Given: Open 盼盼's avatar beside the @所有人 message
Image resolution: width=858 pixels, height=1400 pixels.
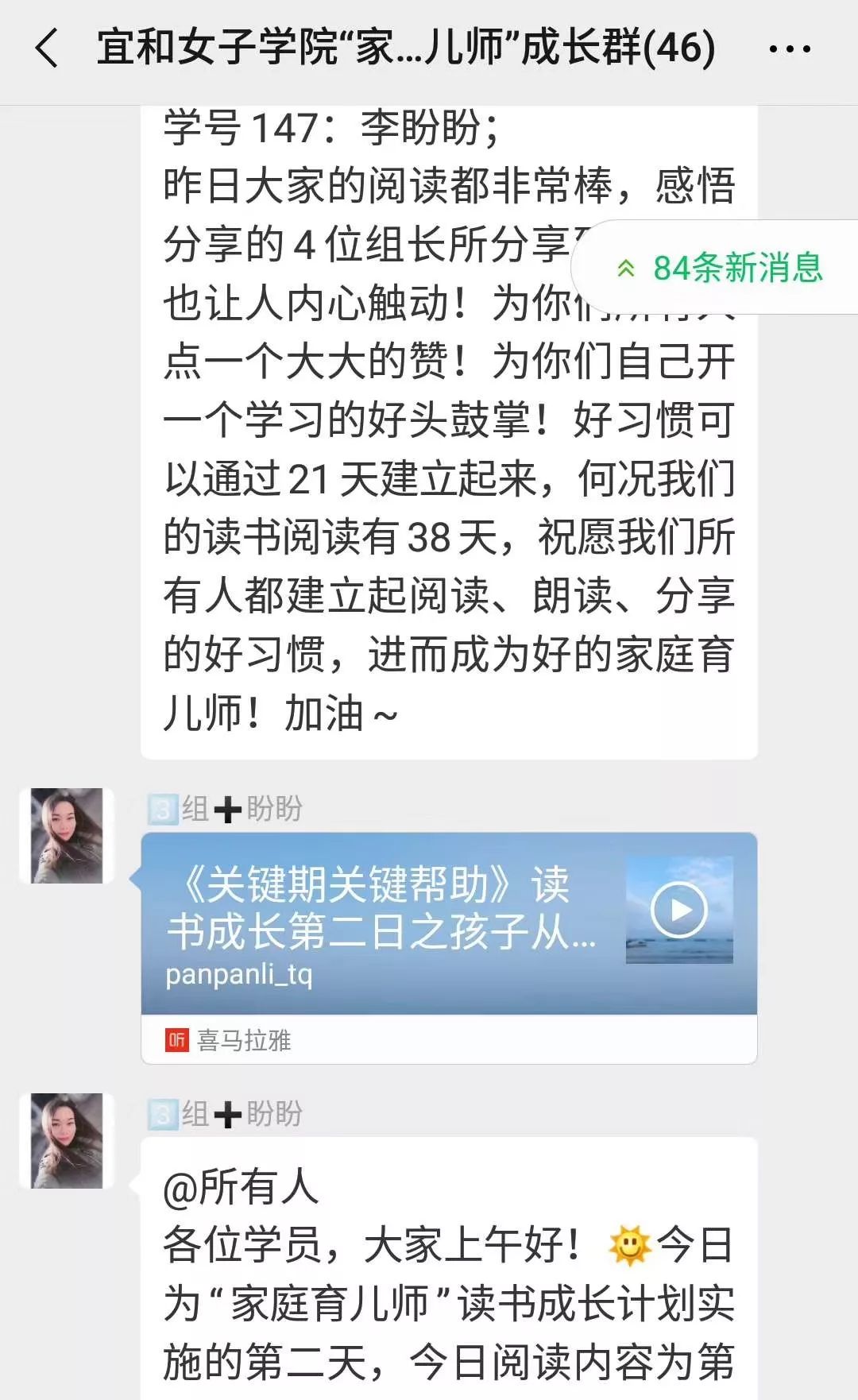Looking at the screenshot, I should (67, 1141).
